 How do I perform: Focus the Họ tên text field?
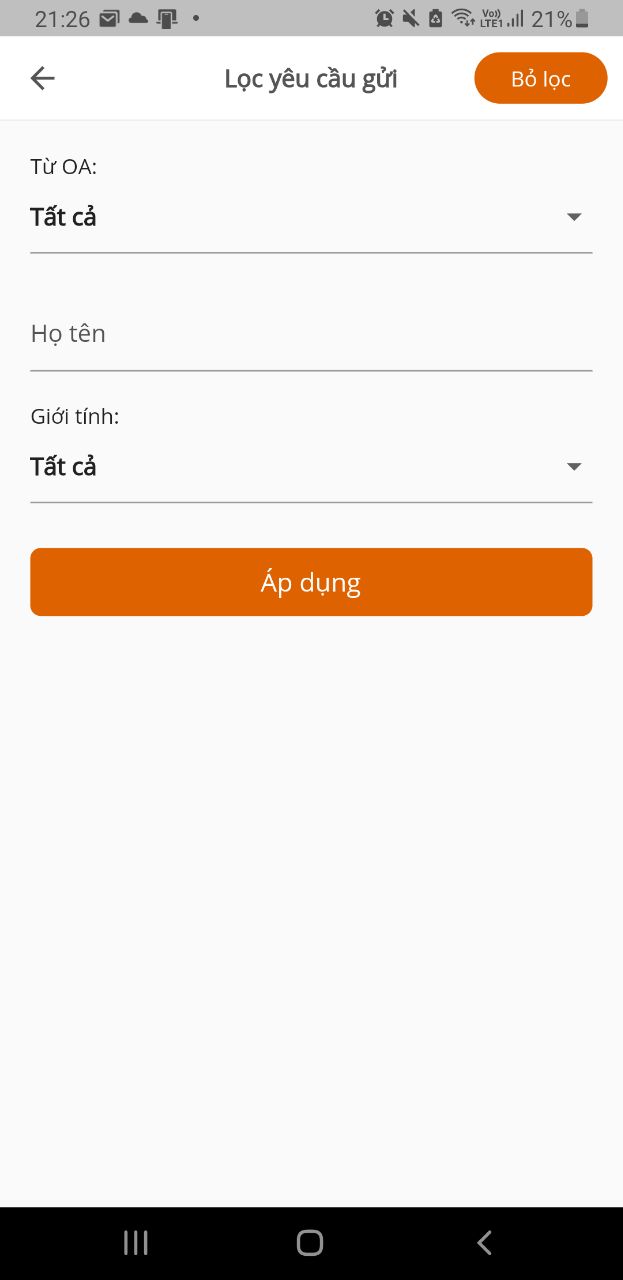tap(311, 335)
